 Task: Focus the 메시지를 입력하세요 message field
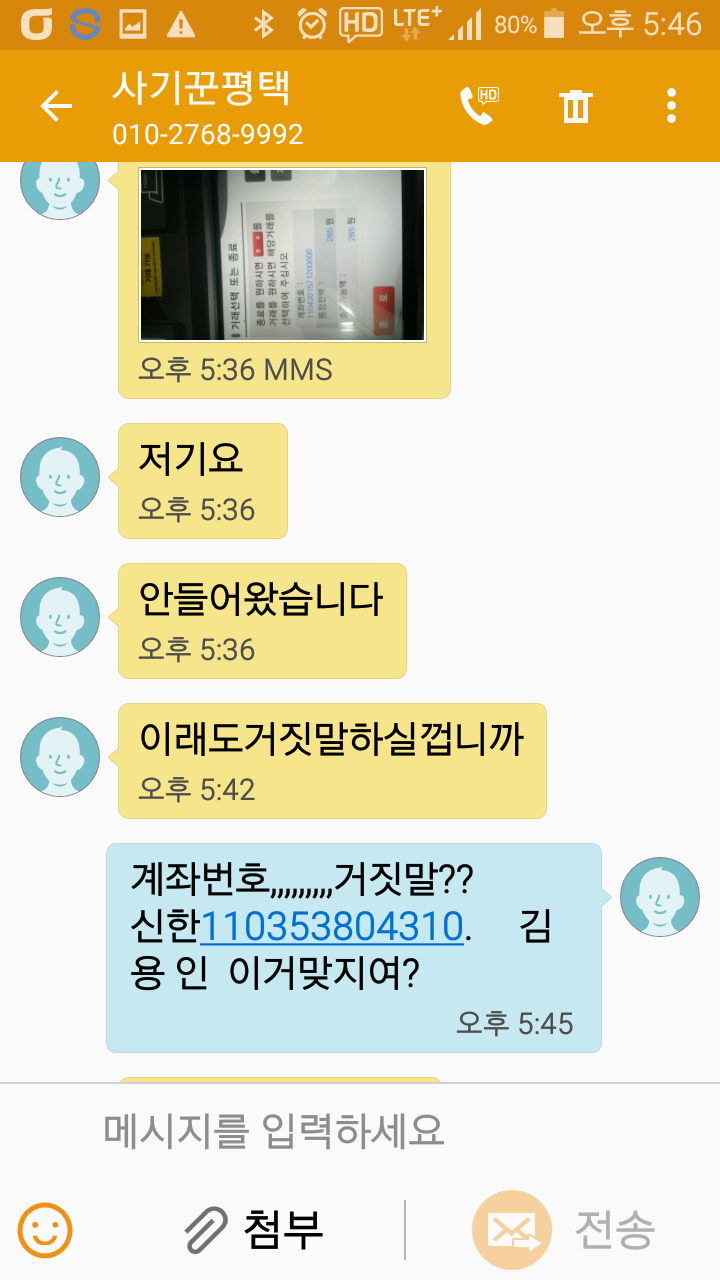click(x=360, y=1131)
